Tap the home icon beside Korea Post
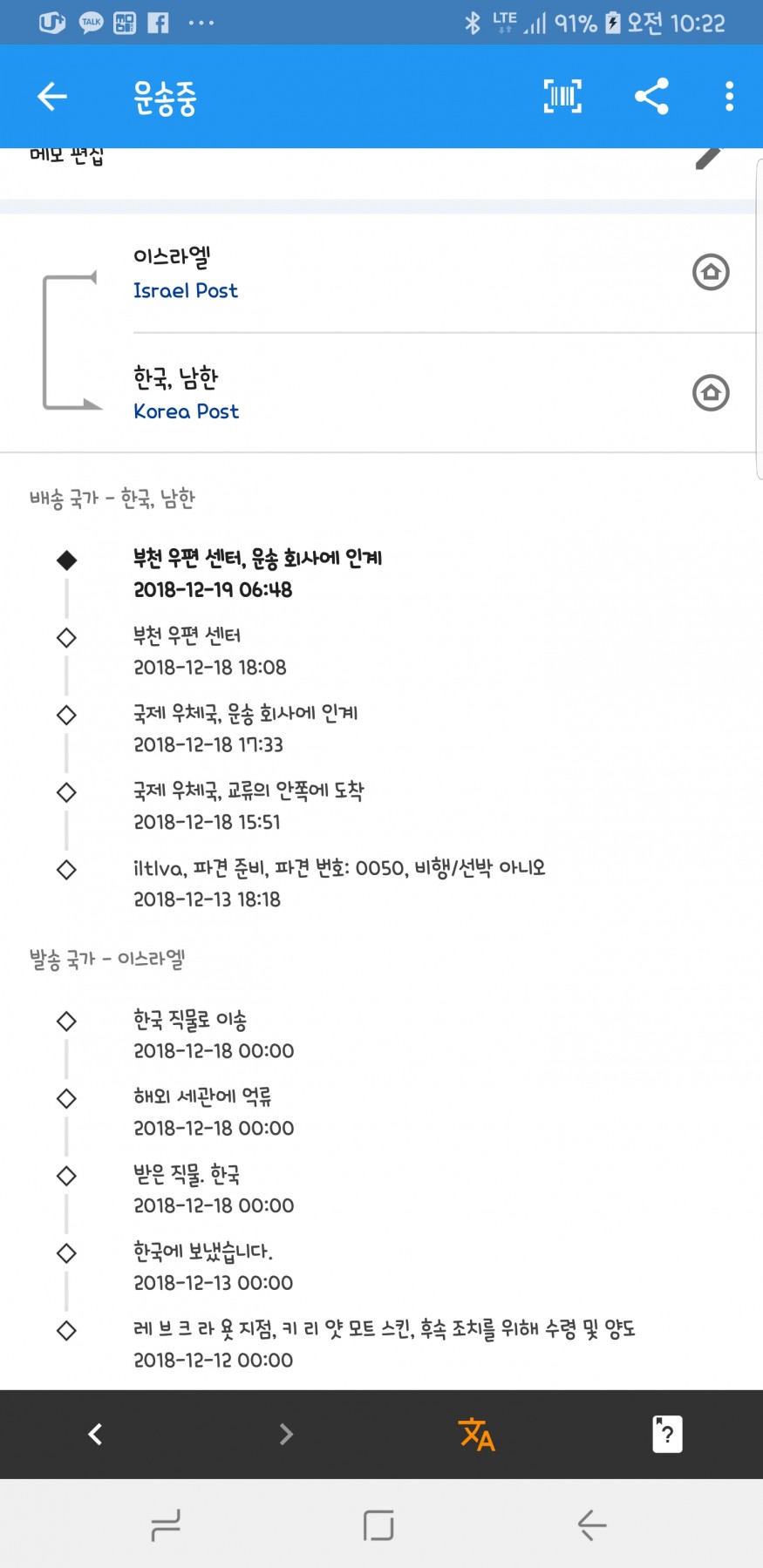The image size is (763, 1568). (x=711, y=392)
